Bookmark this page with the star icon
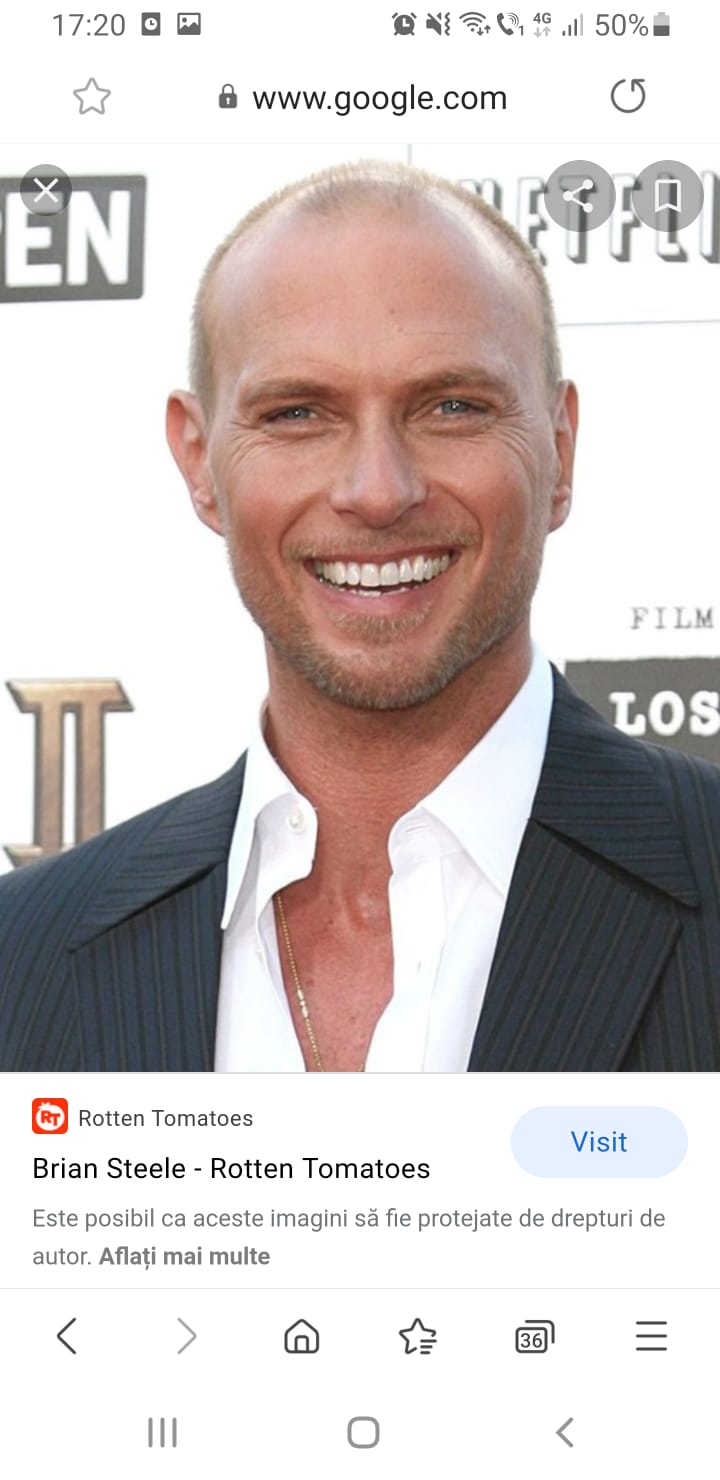This screenshot has height=1480, width=720. (x=92, y=97)
